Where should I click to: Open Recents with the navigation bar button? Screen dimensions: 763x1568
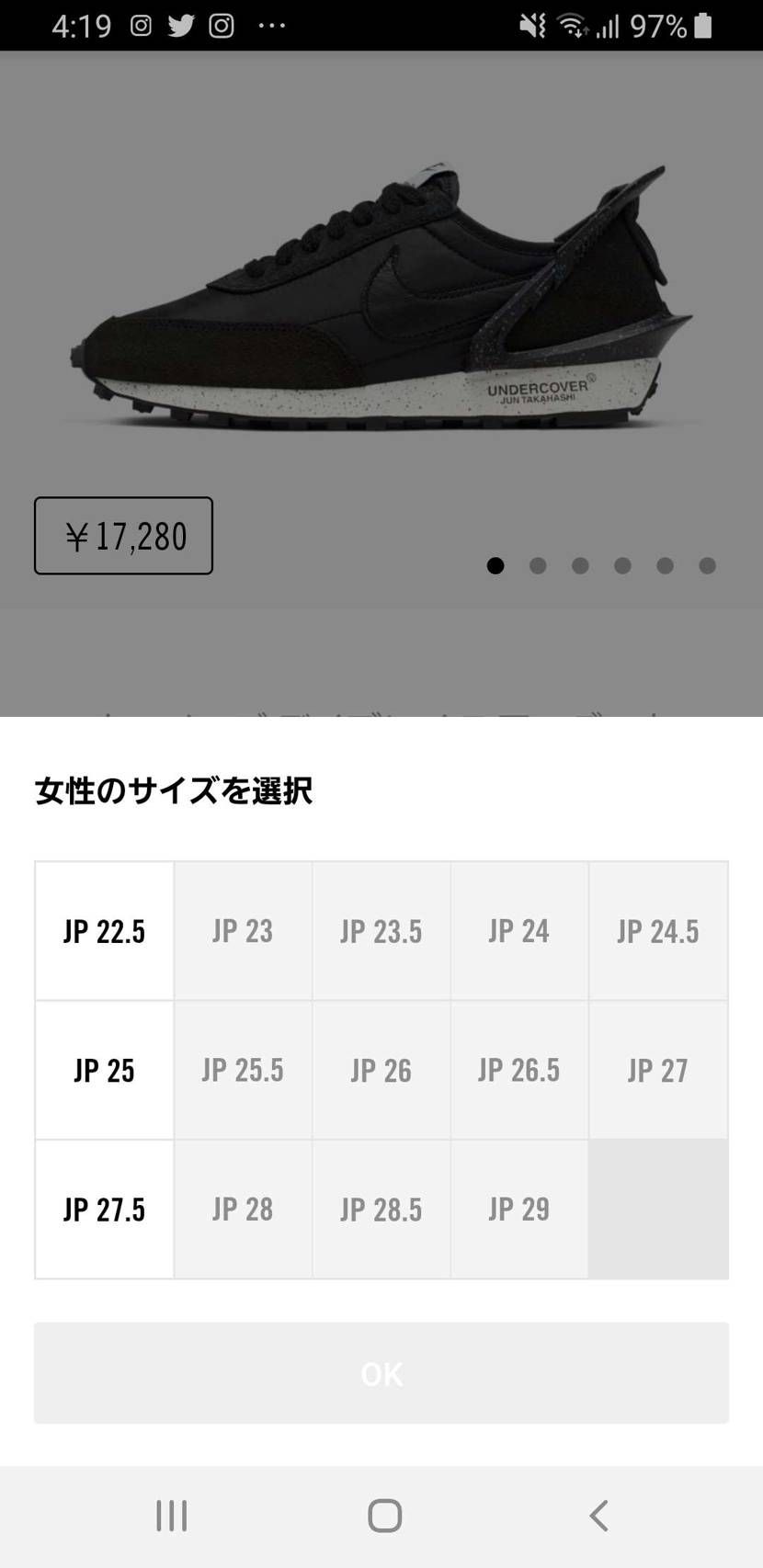click(171, 1517)
